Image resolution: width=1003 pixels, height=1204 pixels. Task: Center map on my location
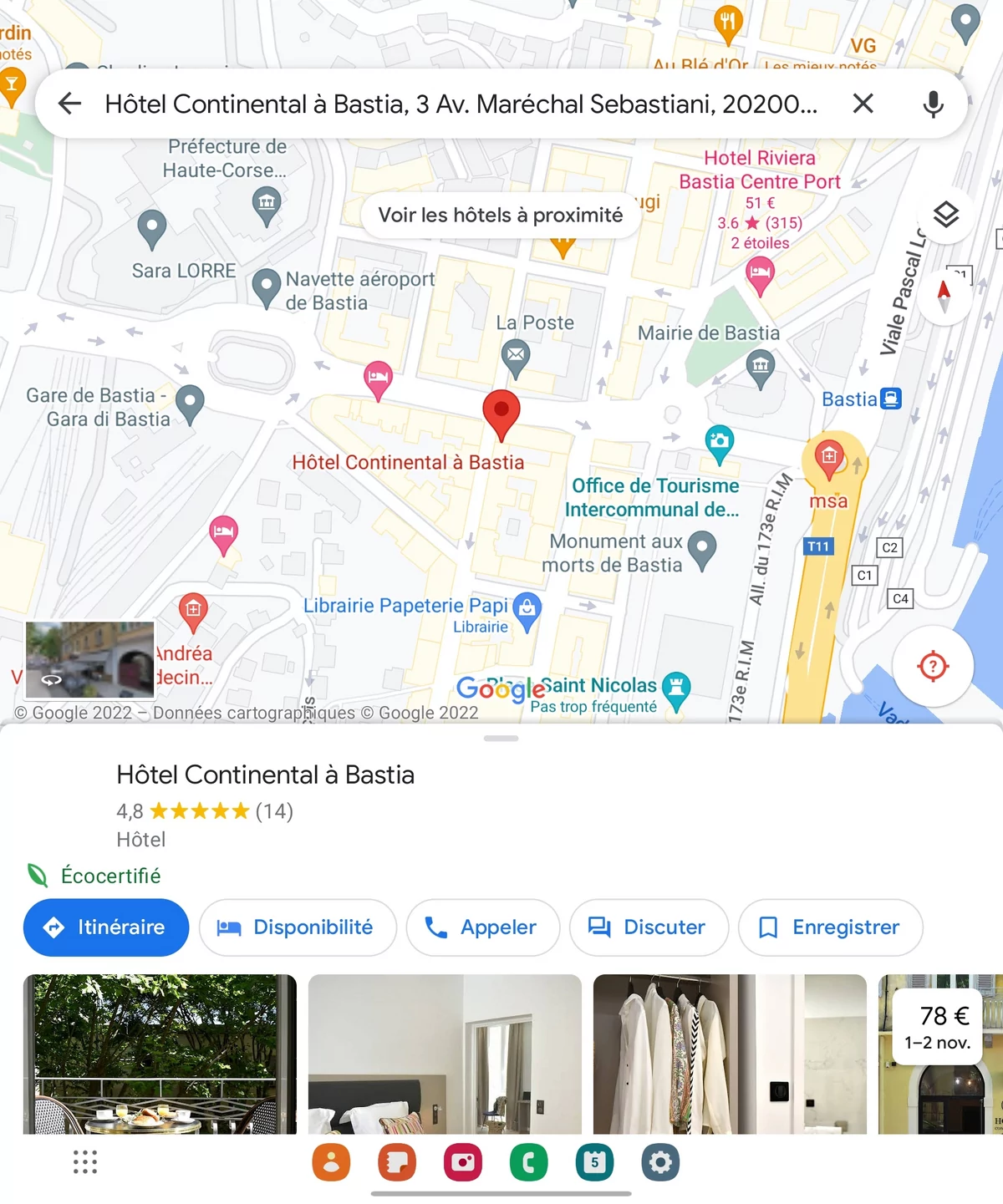click(933, 666)
